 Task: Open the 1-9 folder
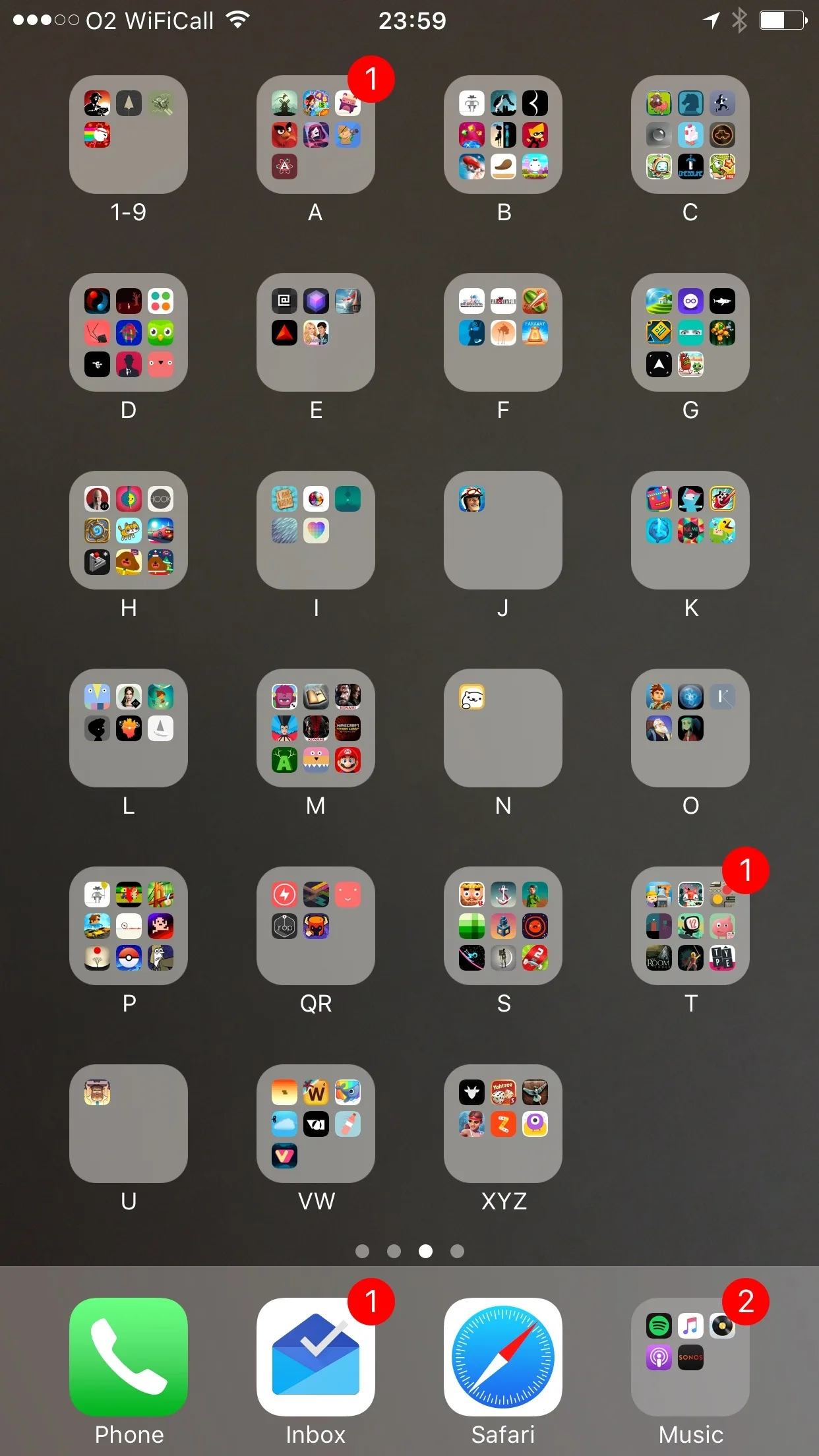pos(129,135)
